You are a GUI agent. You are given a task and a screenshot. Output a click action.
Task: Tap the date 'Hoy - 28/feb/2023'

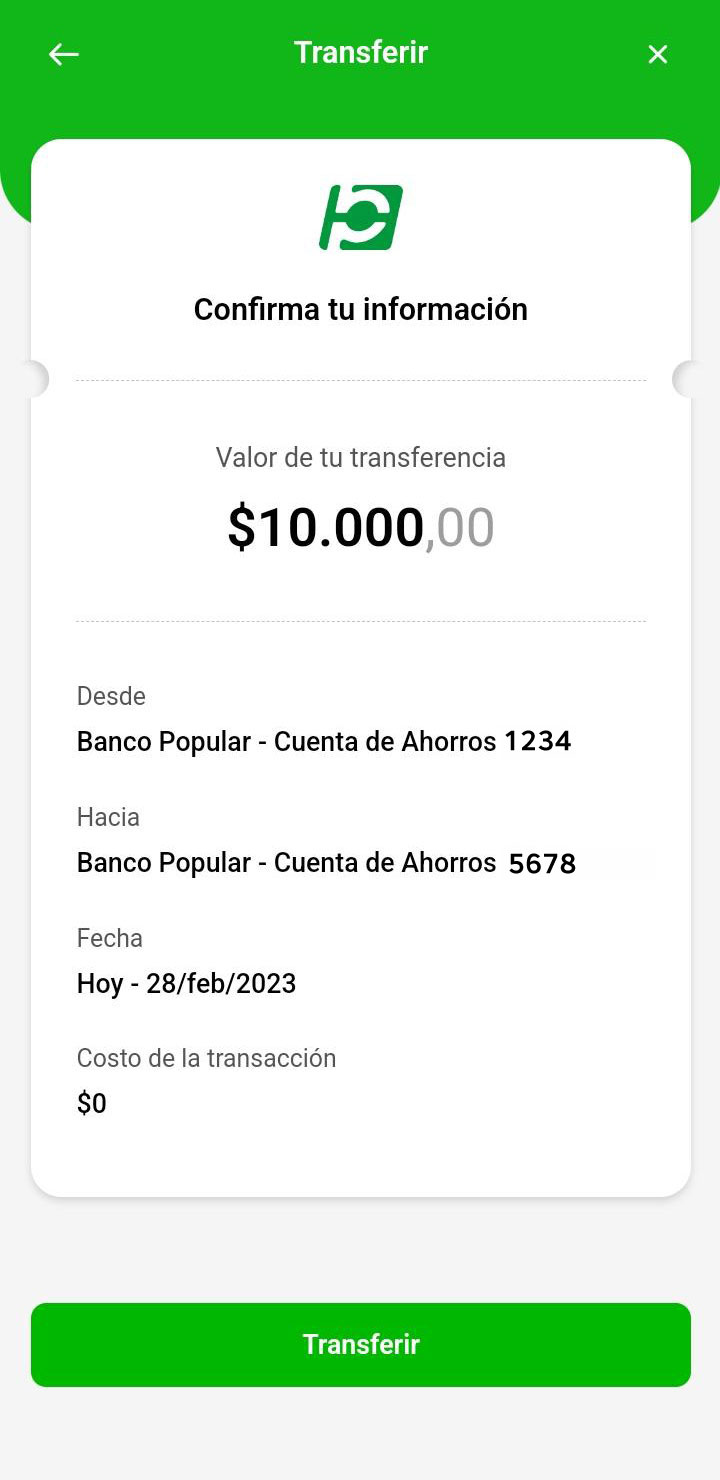click(x=186, y=983)
